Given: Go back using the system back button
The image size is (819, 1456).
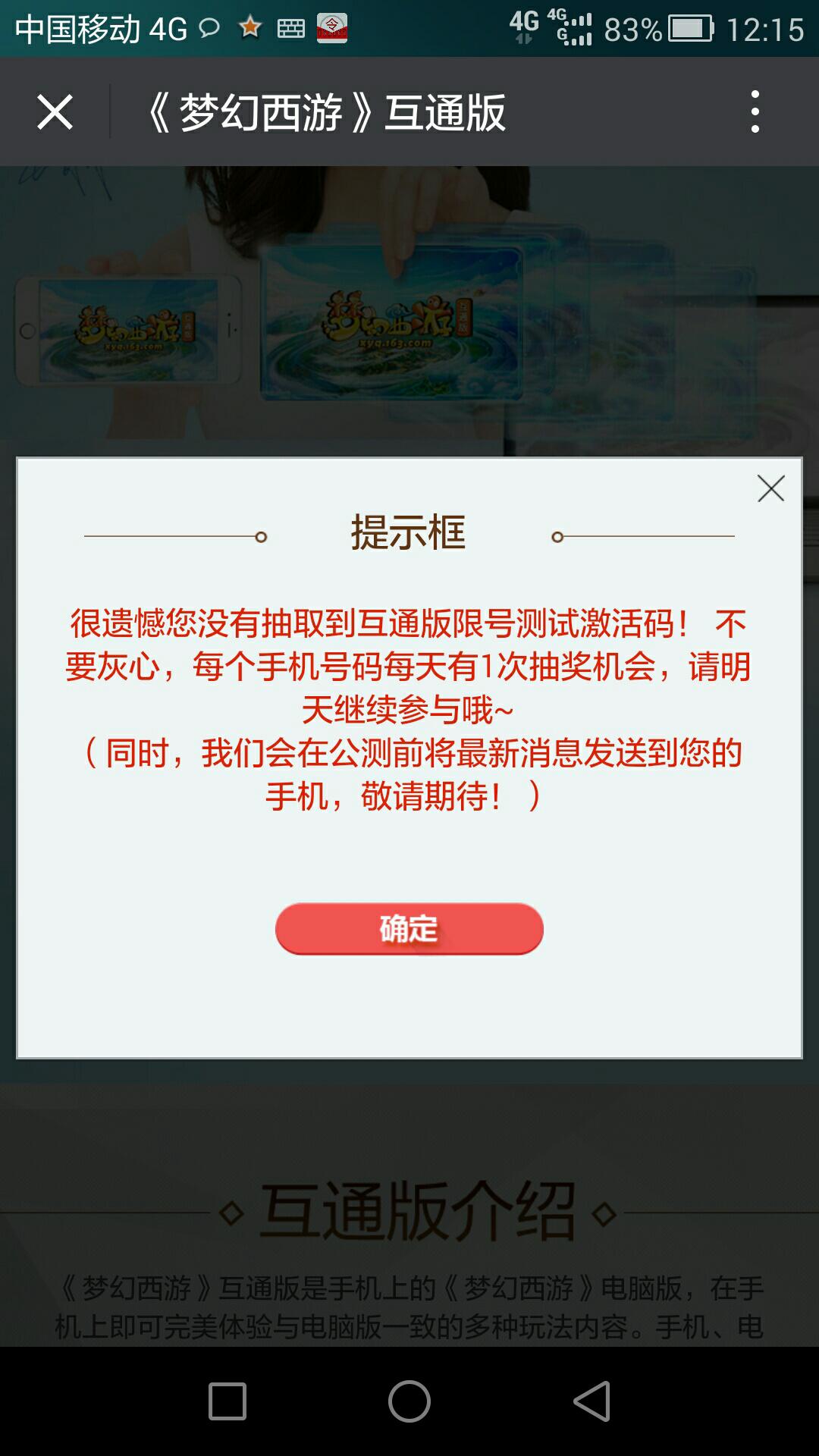Looking at the screenshot, I should (x=592, y=1401).
